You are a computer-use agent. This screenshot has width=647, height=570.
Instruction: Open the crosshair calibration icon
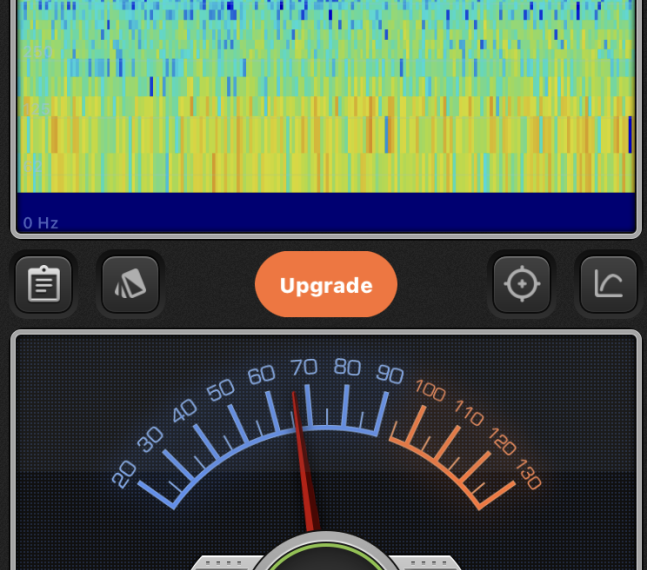(521, 285)
